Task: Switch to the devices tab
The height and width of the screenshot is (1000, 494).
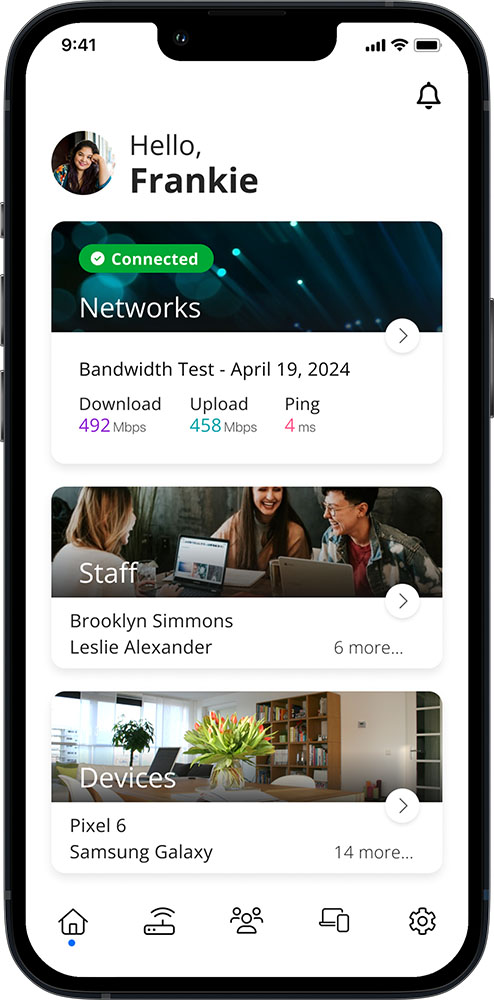Action: 335,920
